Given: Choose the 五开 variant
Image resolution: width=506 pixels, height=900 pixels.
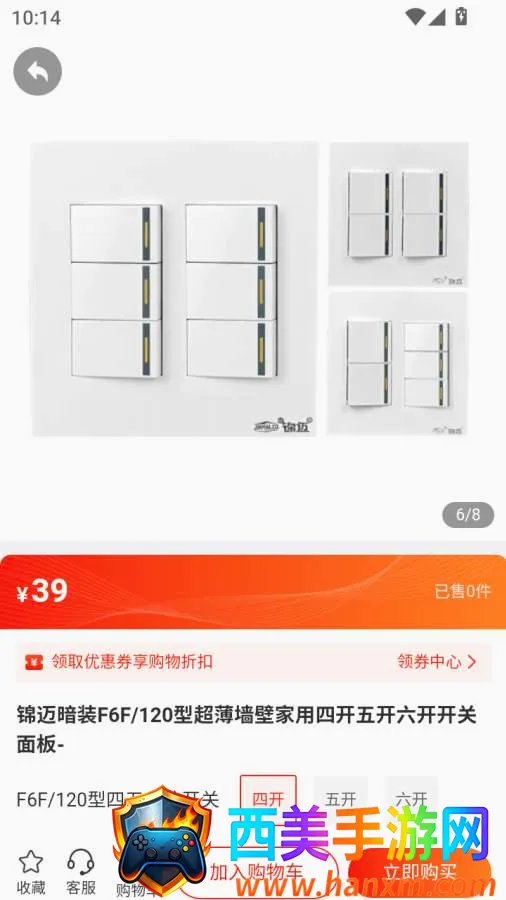Looking at the screenshot, I should click(x=341, y=799).
